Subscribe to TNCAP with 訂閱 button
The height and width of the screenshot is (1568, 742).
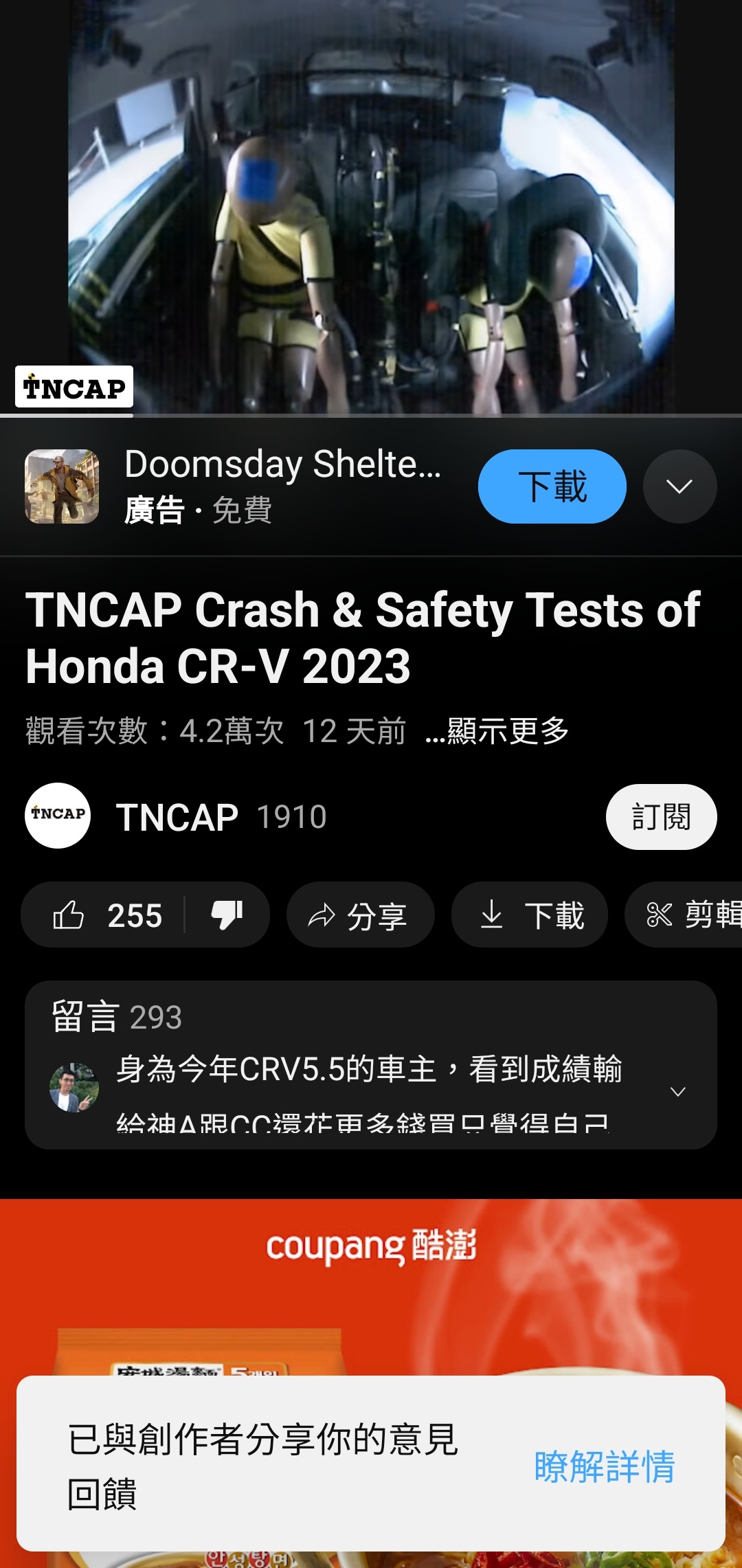(661, 817)
